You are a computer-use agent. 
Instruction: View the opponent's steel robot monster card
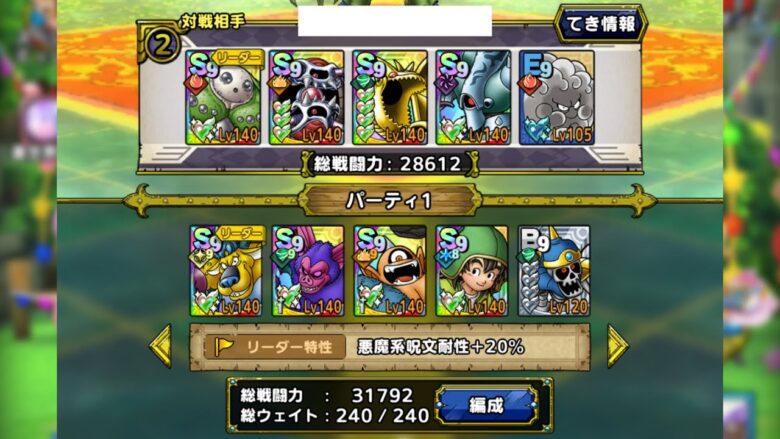coord(473,98)
